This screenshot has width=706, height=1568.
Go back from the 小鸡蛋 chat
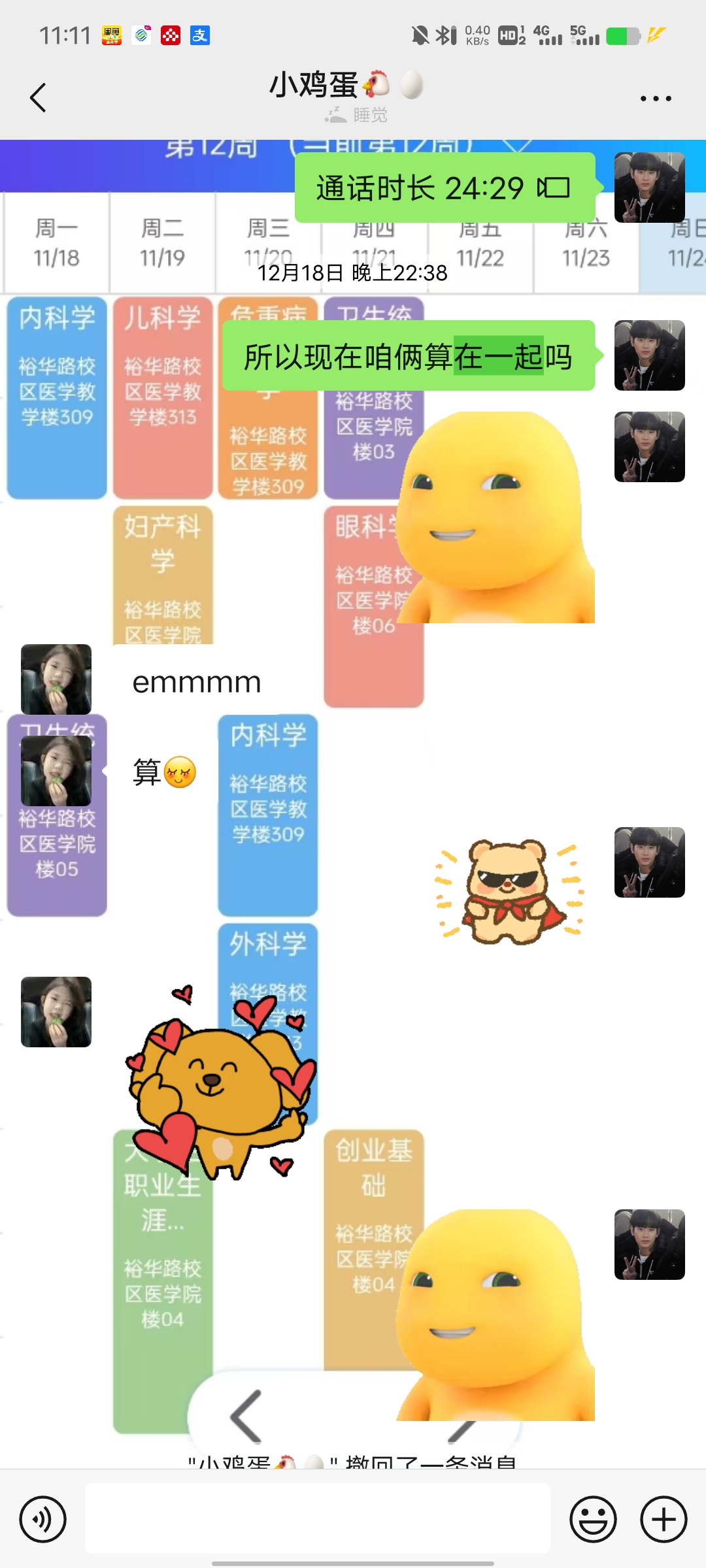point(38,98)
